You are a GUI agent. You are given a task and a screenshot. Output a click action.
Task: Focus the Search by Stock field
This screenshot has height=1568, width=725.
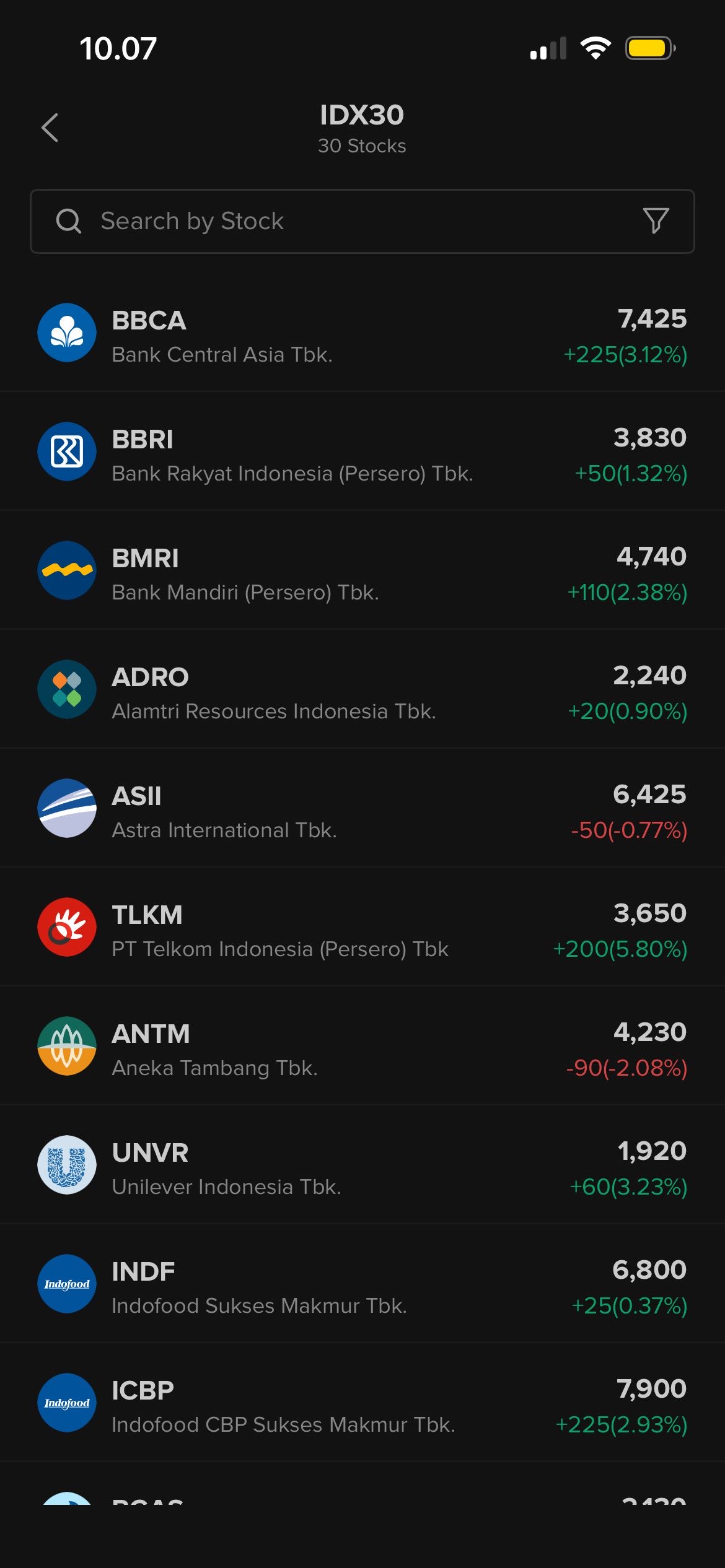[347, 221]
